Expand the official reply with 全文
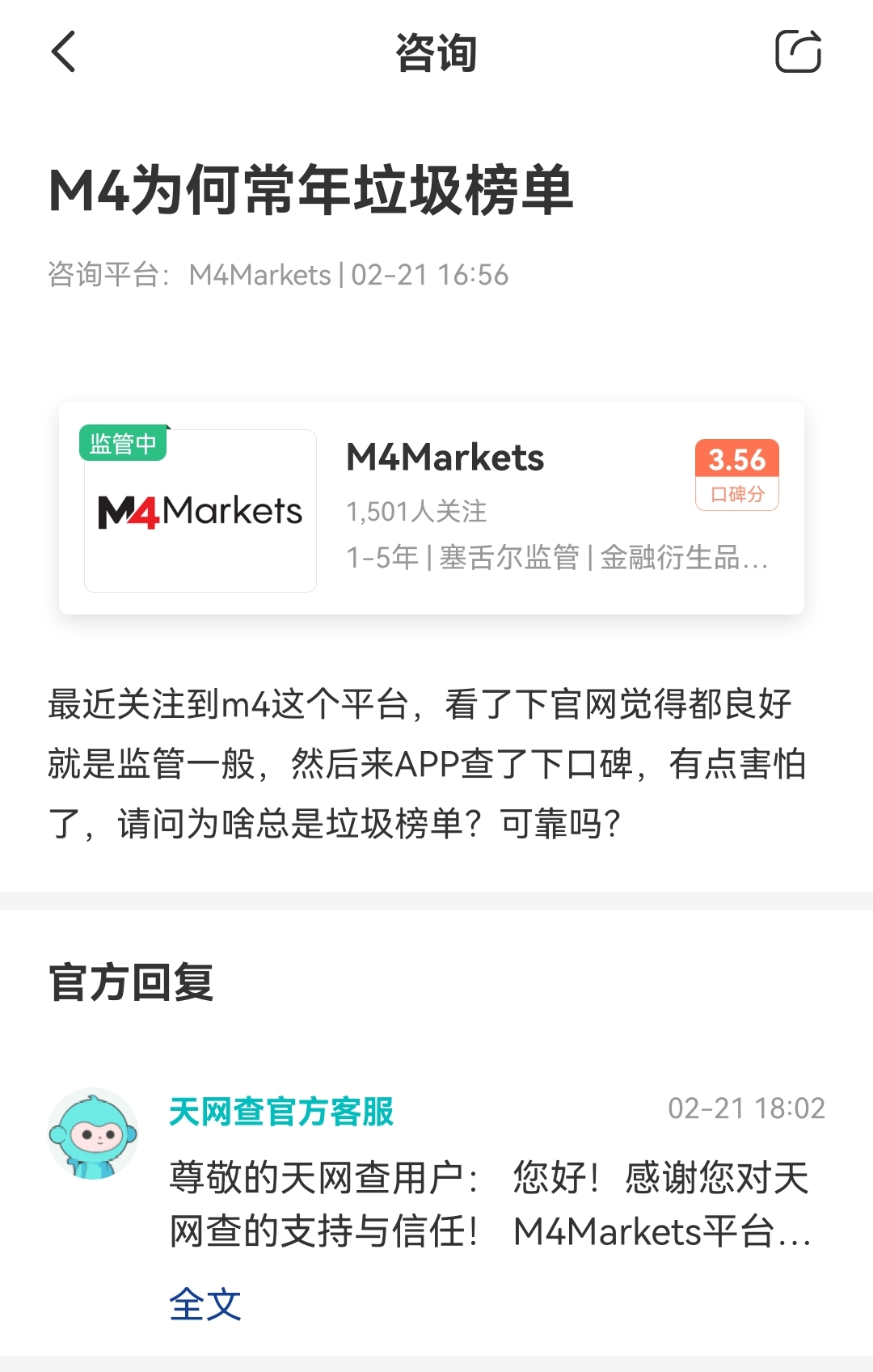Screen dimensions: 873x1372 click(205, 1304)
